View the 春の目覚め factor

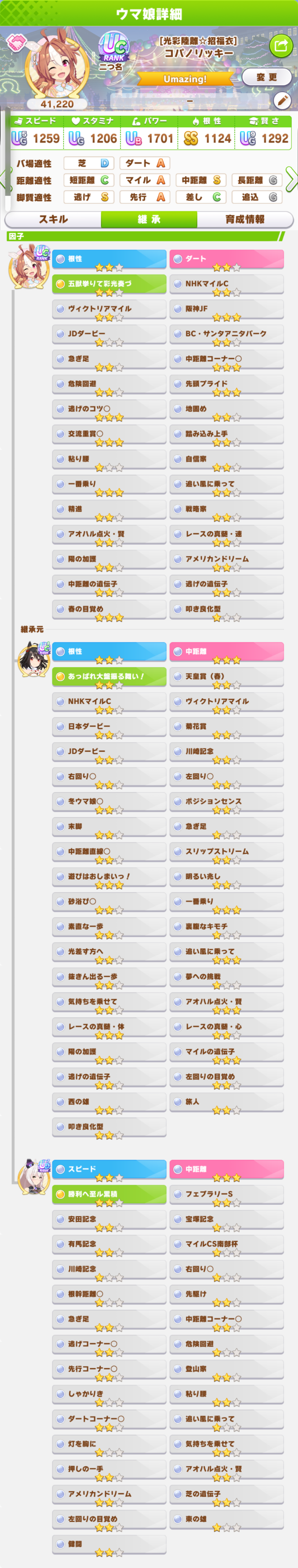coord(109,609)
